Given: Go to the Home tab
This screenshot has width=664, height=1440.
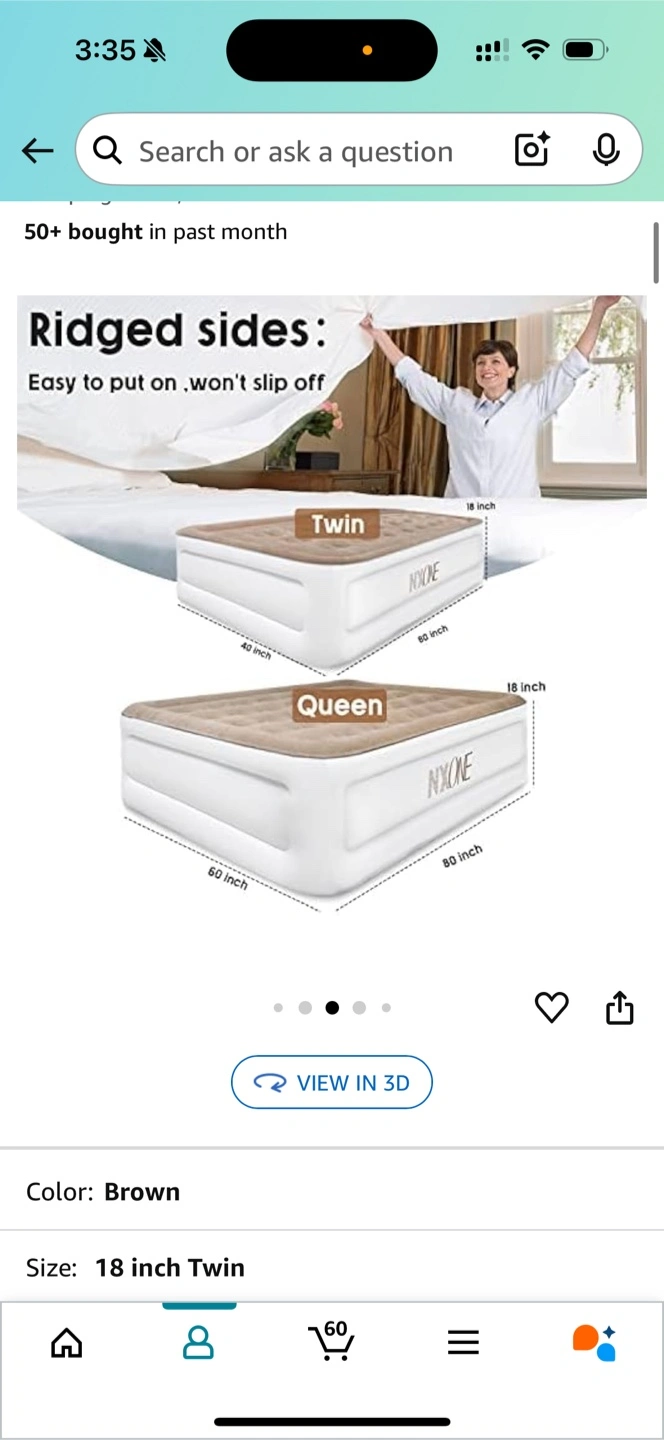Looking at the screenshot, I should coord(67,1342).
